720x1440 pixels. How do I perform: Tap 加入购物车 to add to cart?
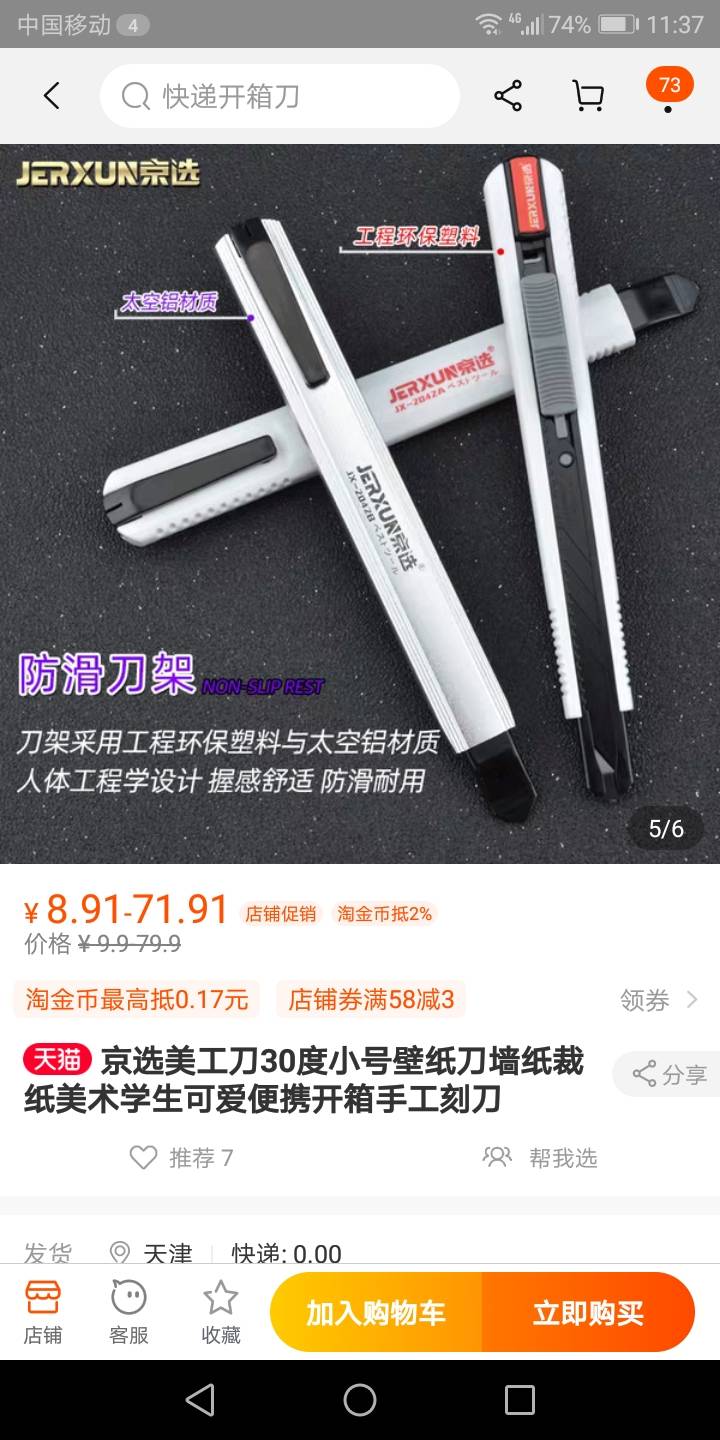[x=376, y=1313]
